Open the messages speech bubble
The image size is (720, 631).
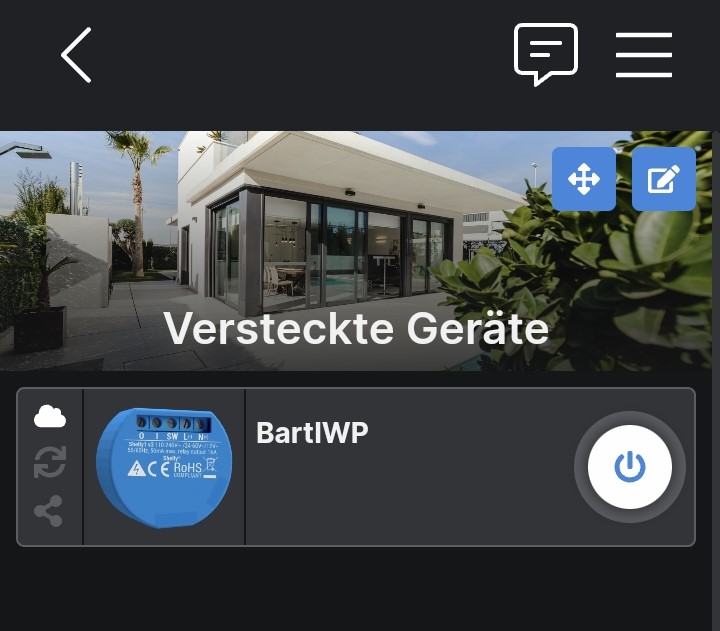pos(545,53)
